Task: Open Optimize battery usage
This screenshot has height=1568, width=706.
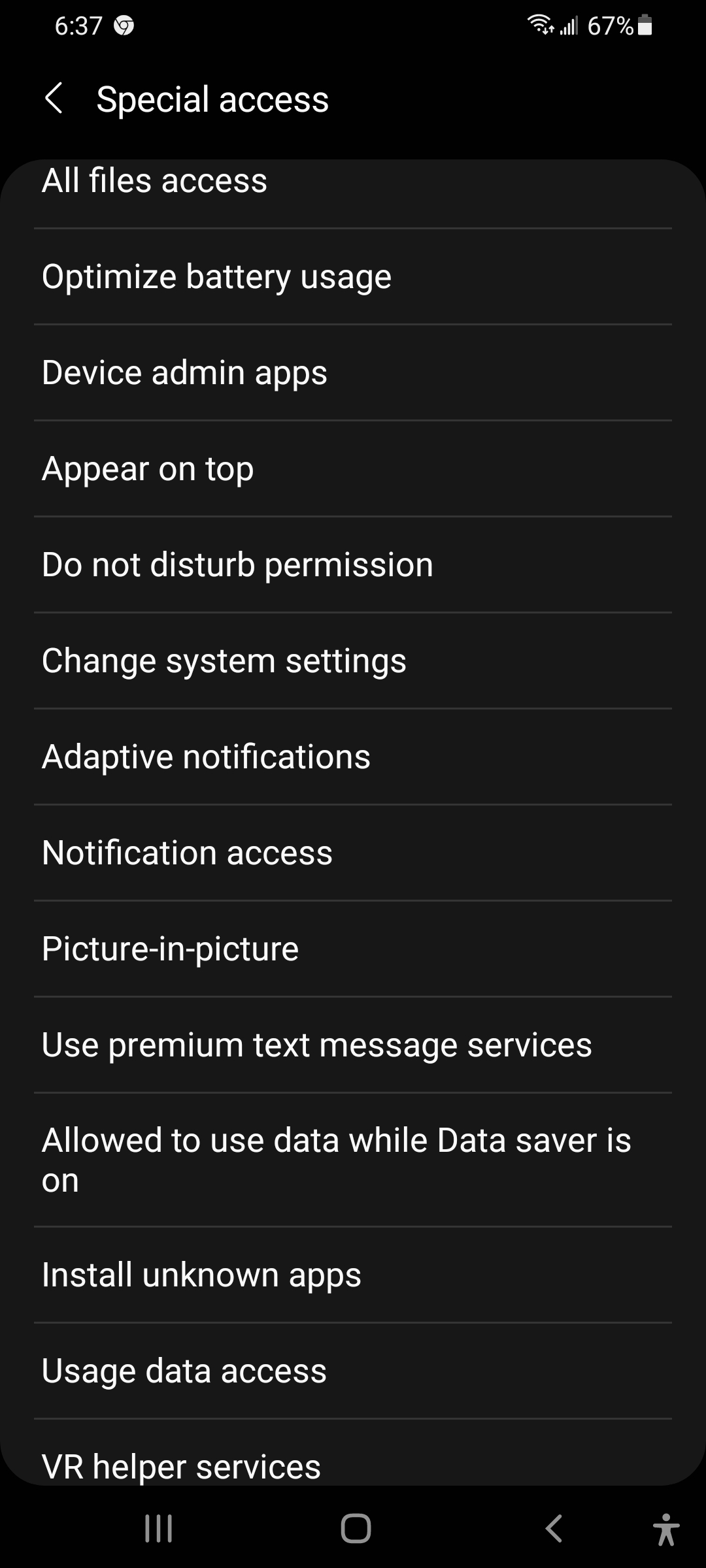Action: click(353, 276)
